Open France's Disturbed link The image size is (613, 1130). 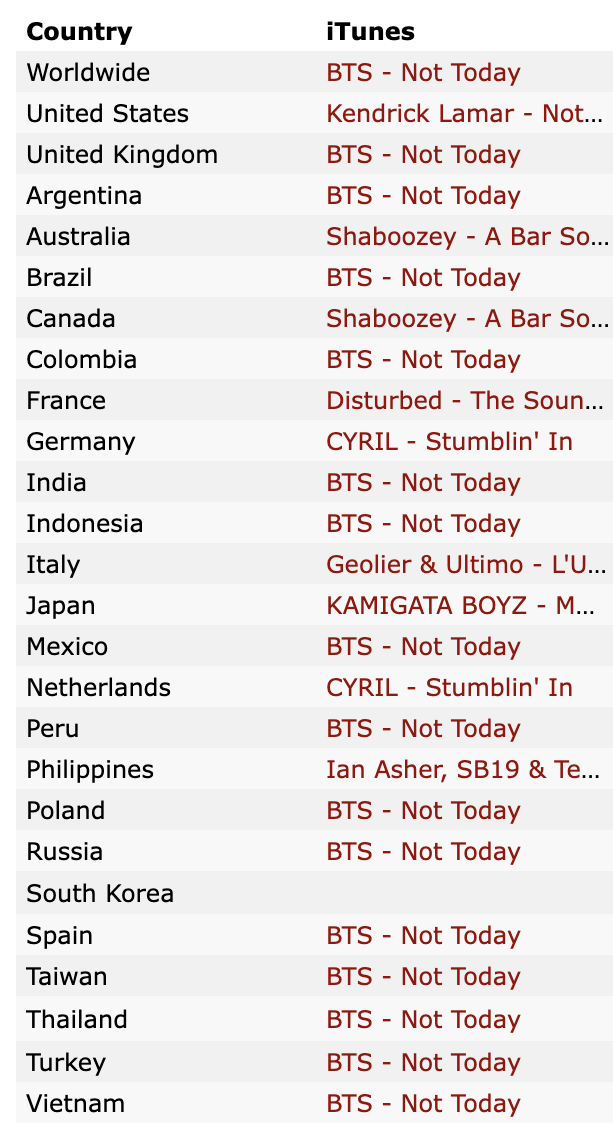coord(465,400)
